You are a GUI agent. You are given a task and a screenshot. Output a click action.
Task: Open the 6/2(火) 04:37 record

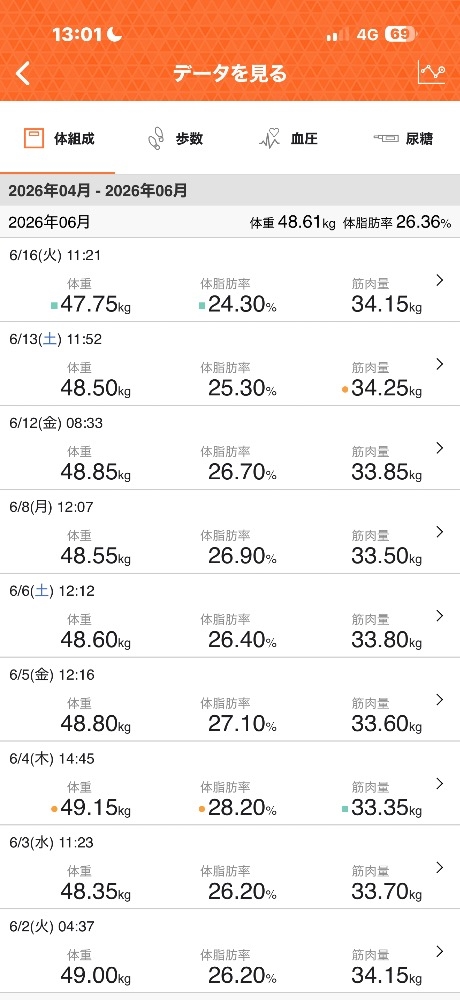230,951
